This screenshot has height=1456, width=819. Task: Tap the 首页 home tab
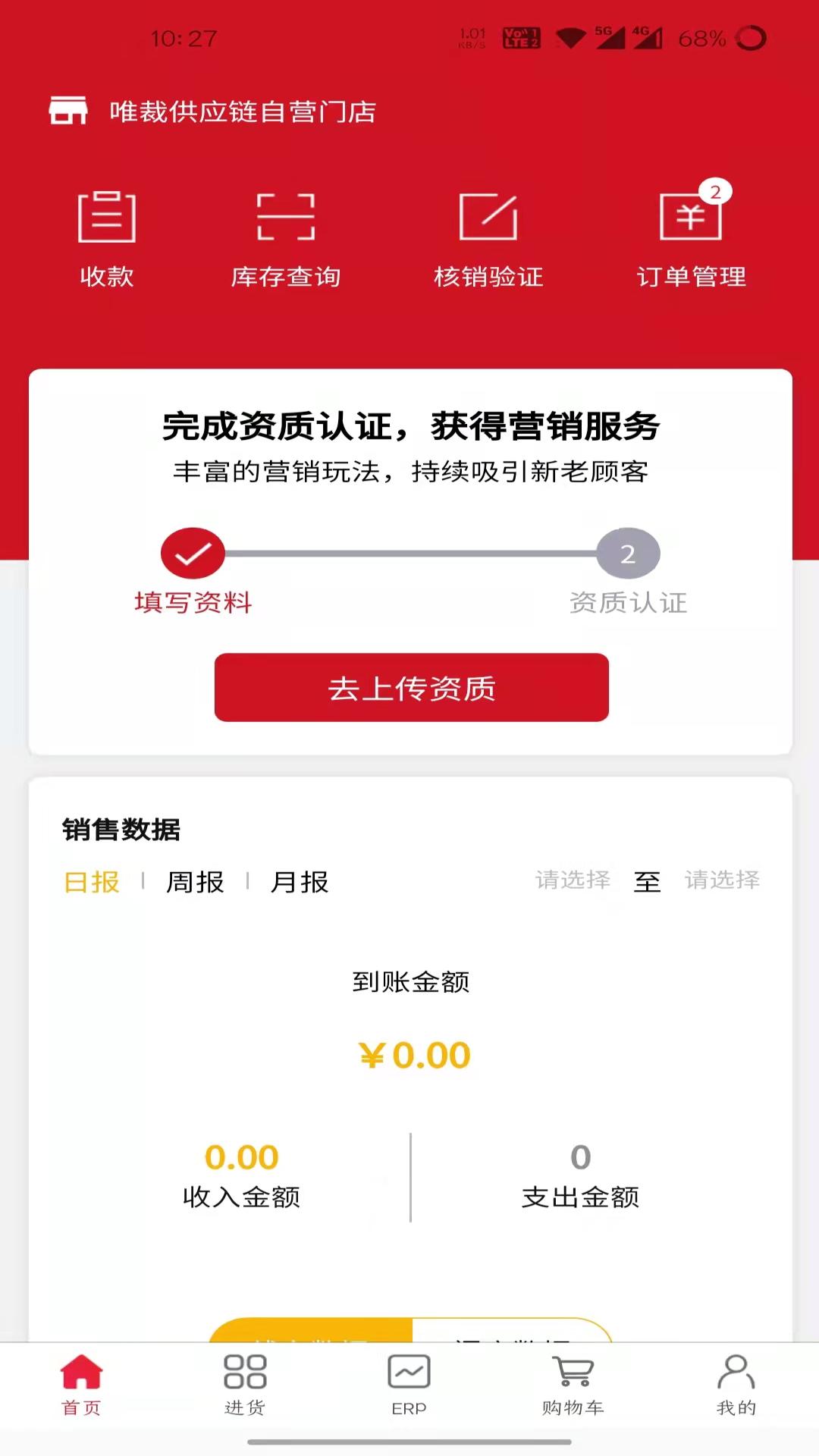82,1384
